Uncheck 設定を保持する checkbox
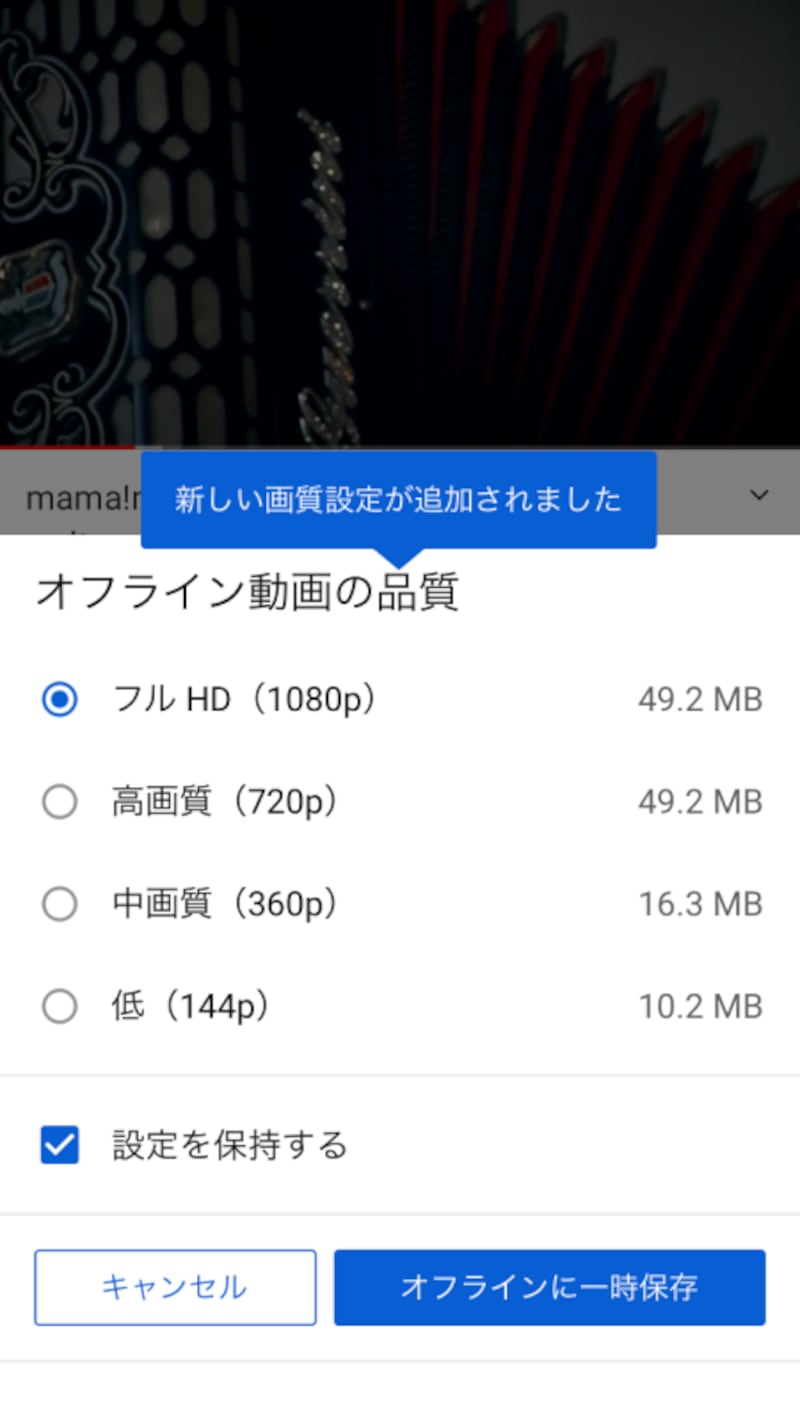The image size is (800, 1422). pos(60,1145)
